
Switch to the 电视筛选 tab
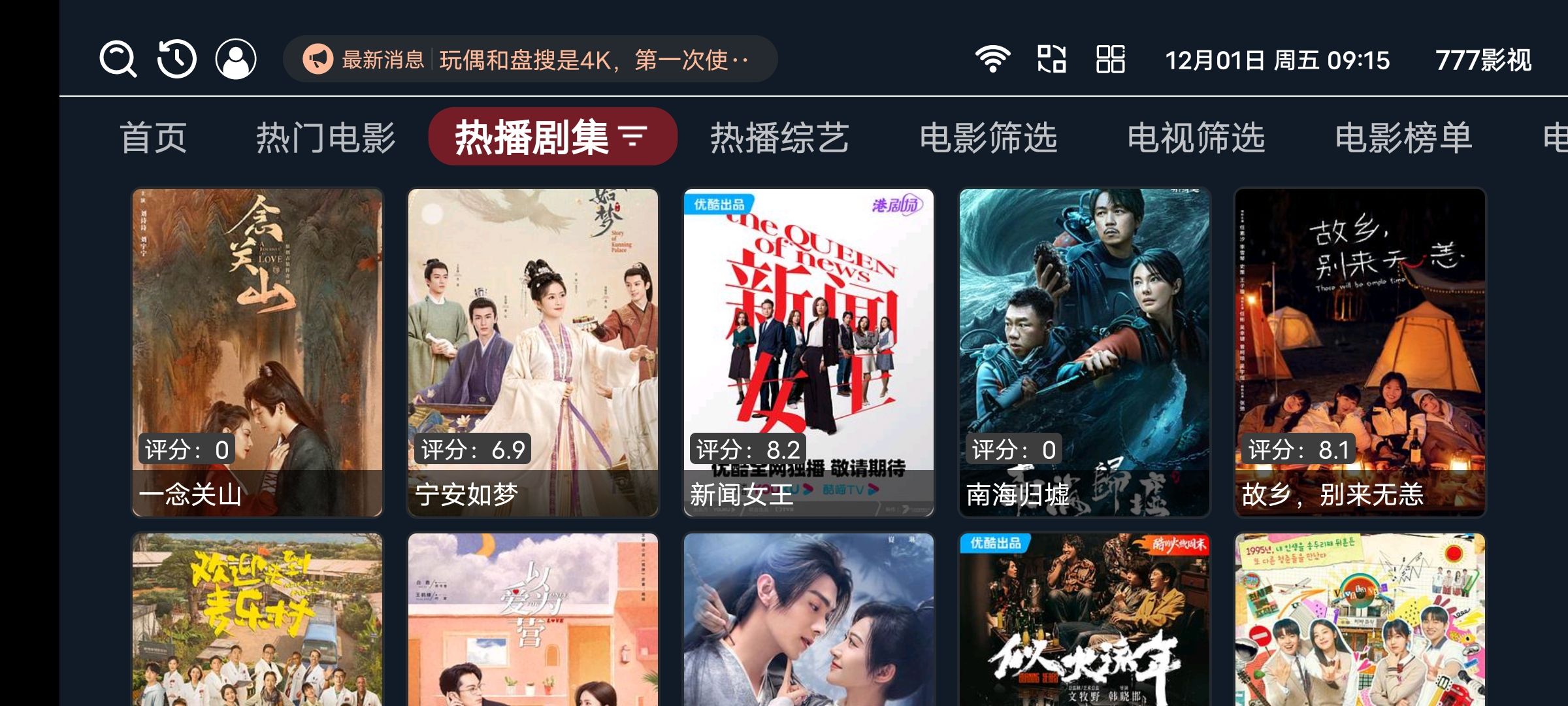click(1196, 138)
